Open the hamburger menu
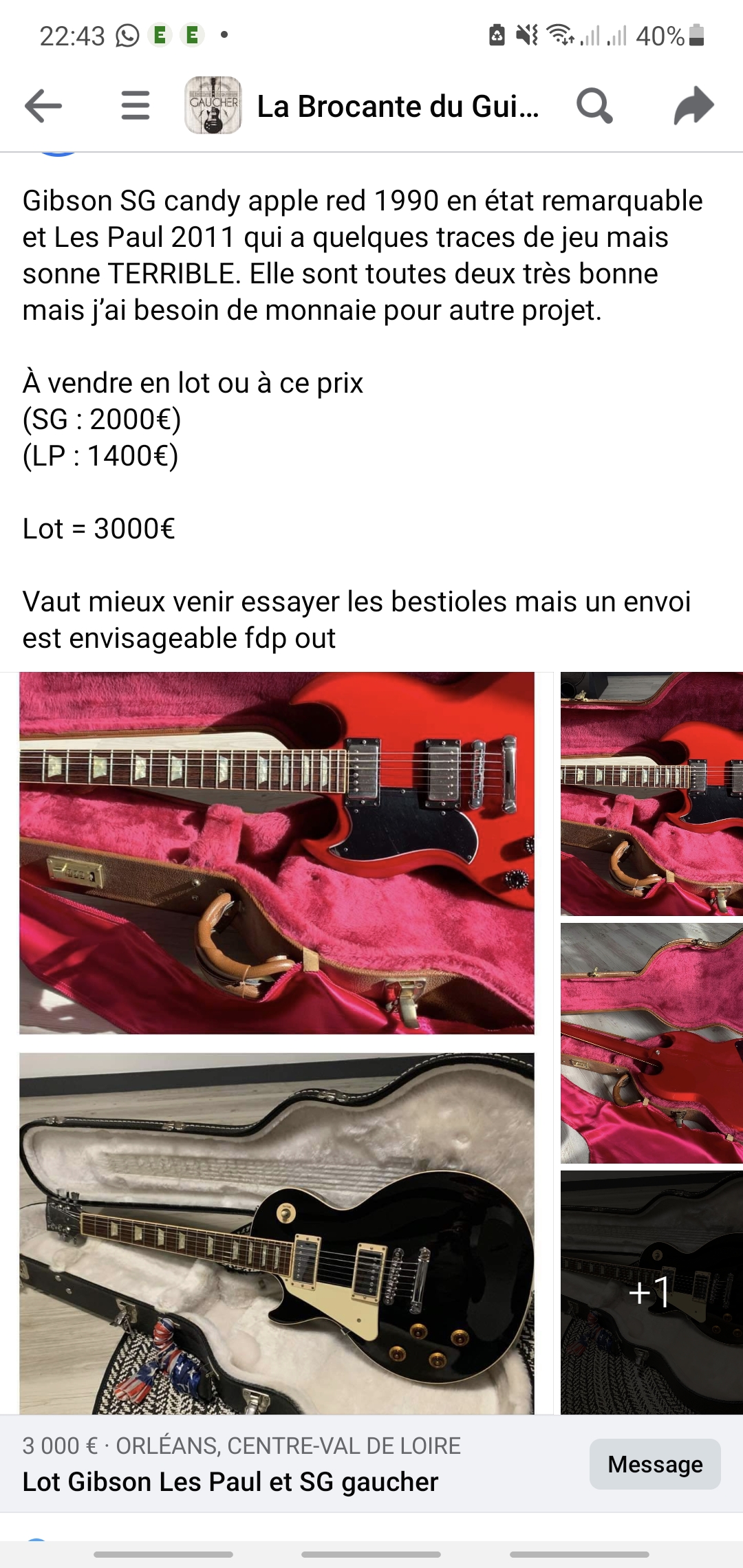 click(136, 106)
